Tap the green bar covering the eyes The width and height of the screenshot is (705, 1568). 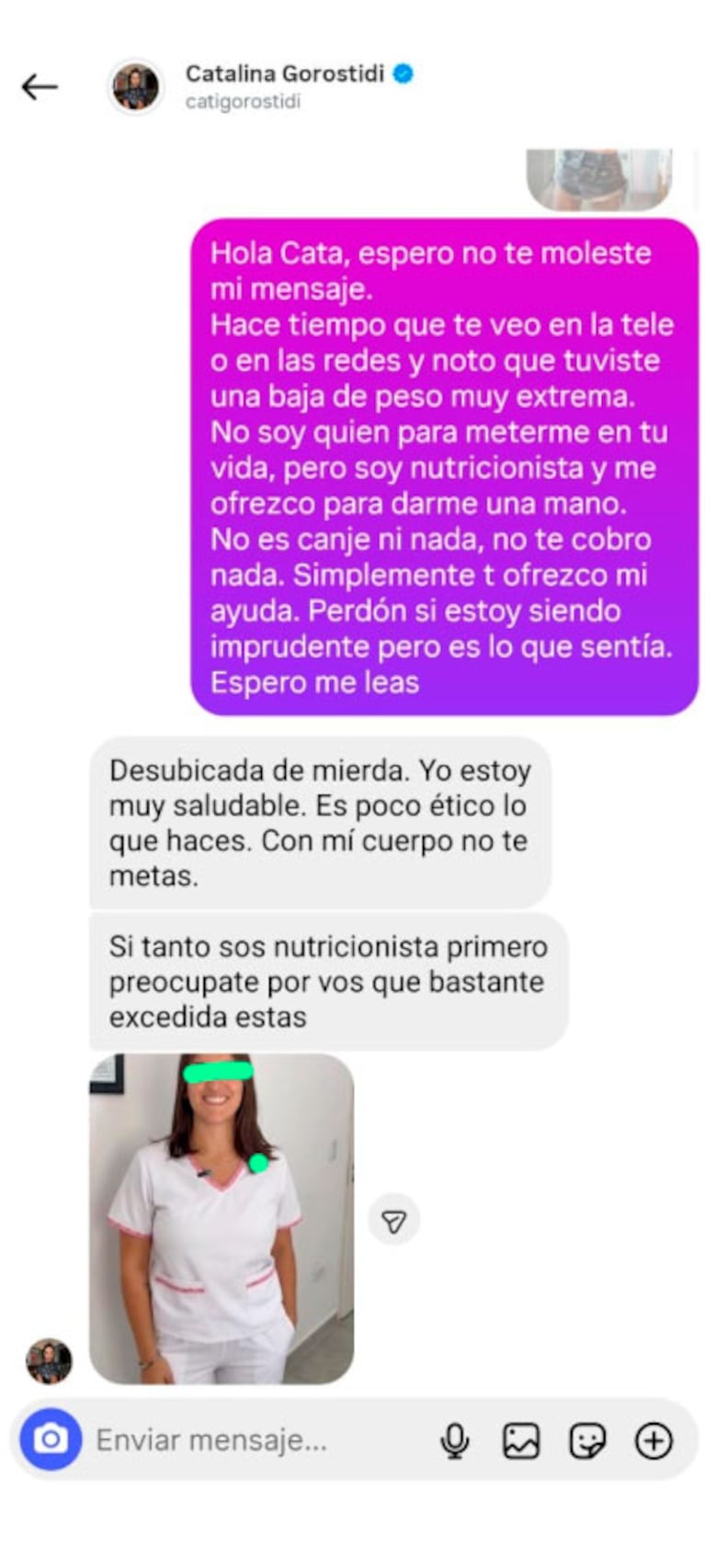click(217, 1071)
